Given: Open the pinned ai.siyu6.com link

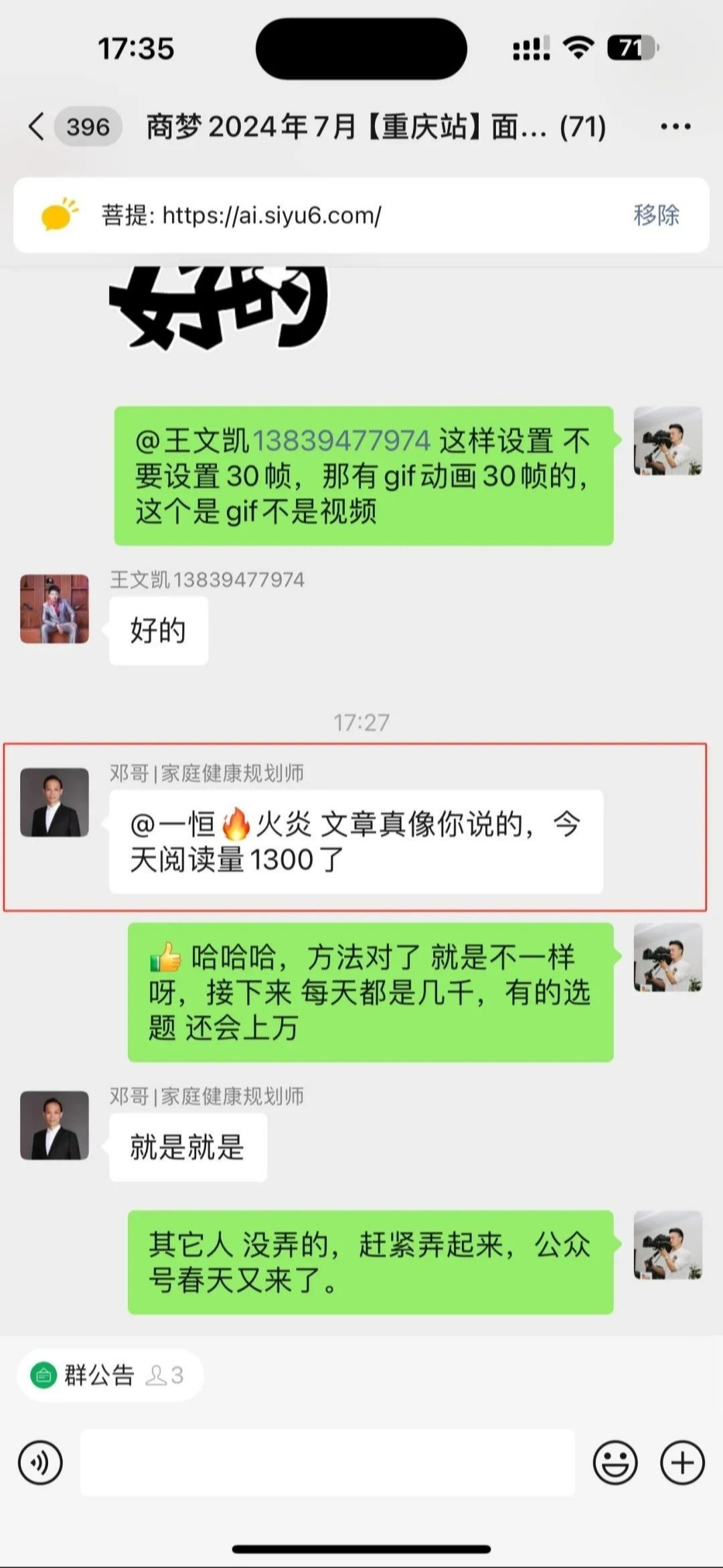Looking at the screenshot, I should point(271,216).
